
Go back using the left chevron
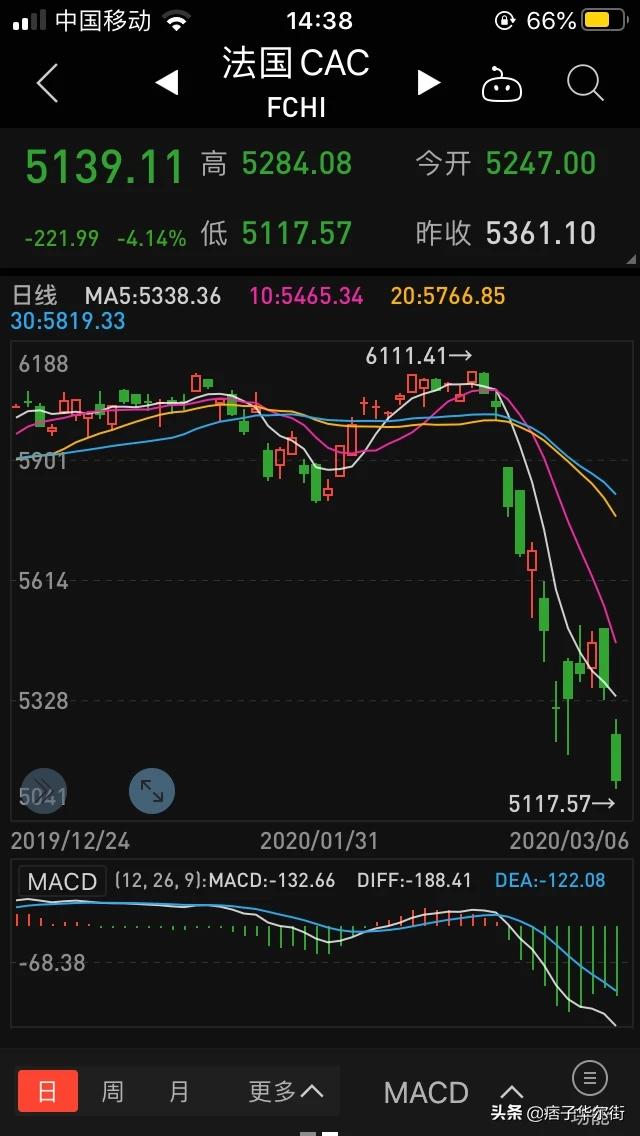[47, 83]
